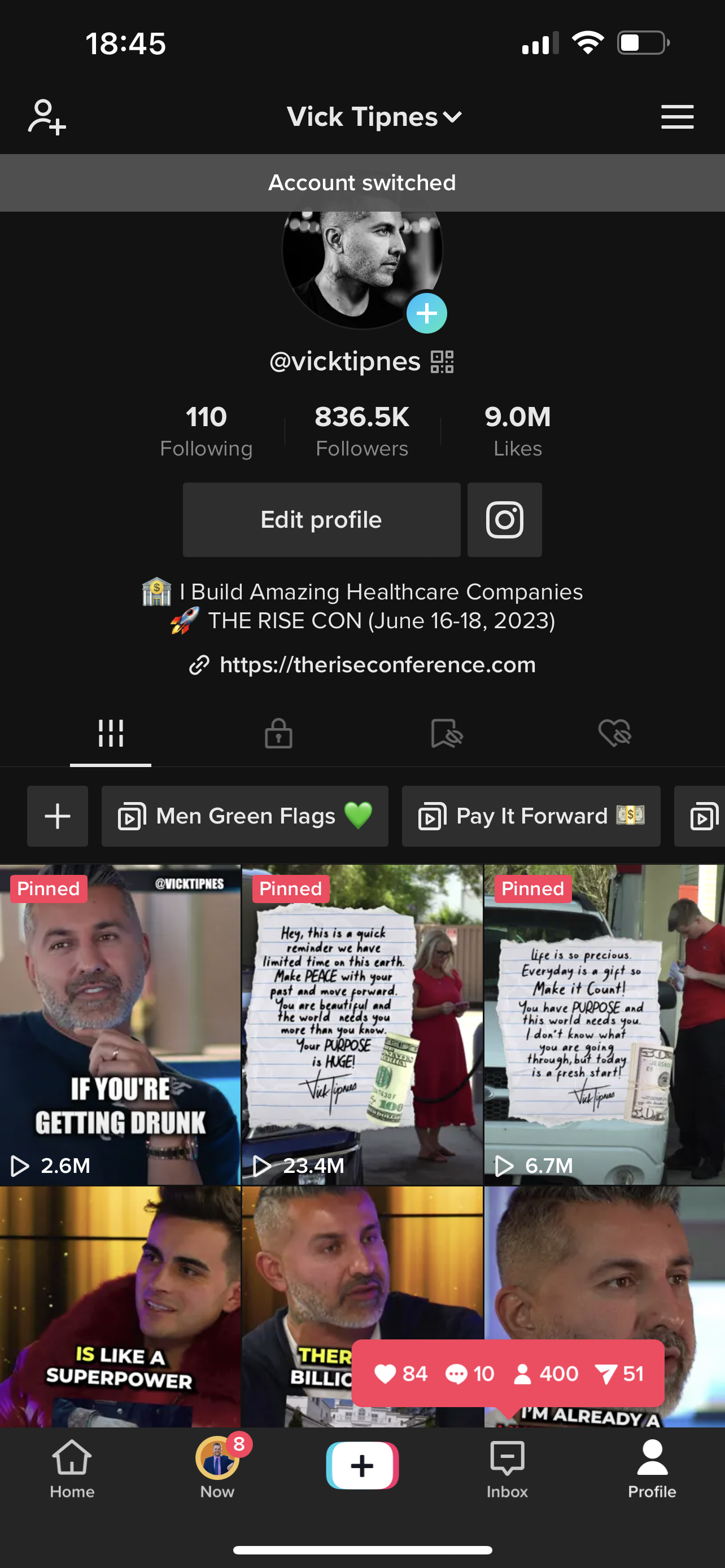Open the QR code next to @vicktipnes

(443, 362)
